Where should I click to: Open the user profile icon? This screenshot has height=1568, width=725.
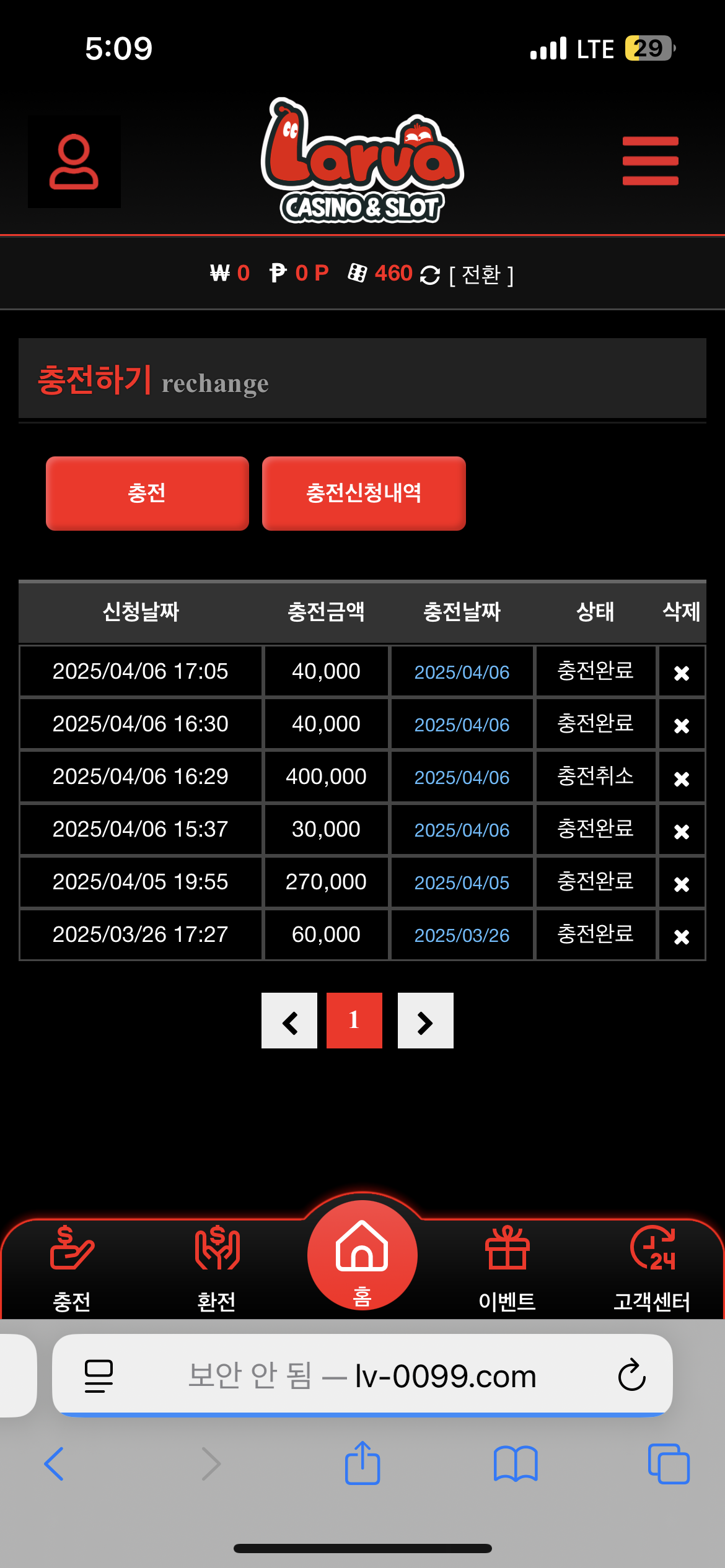[74, 162]
